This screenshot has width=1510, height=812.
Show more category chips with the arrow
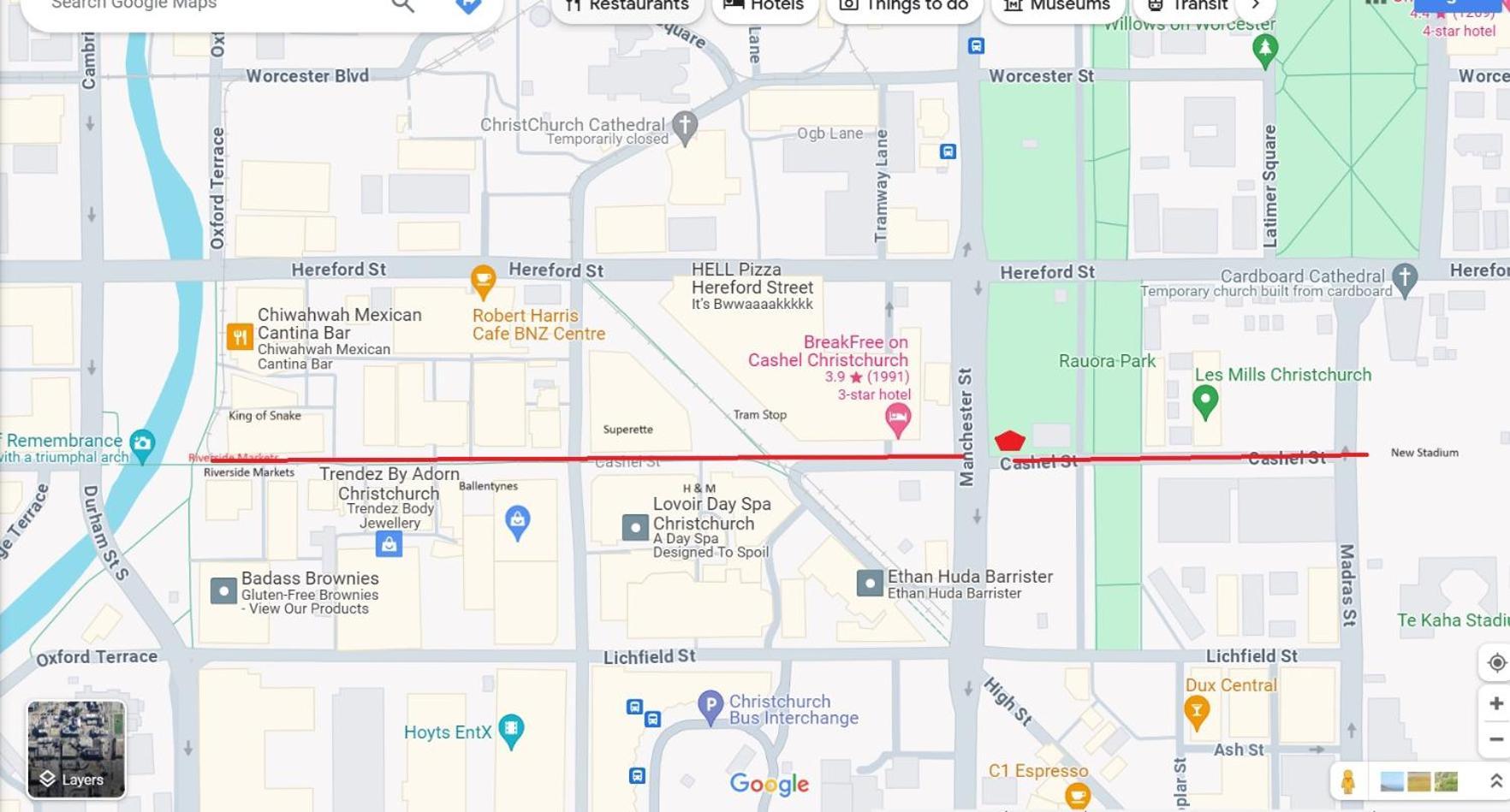click(1256, 5)
